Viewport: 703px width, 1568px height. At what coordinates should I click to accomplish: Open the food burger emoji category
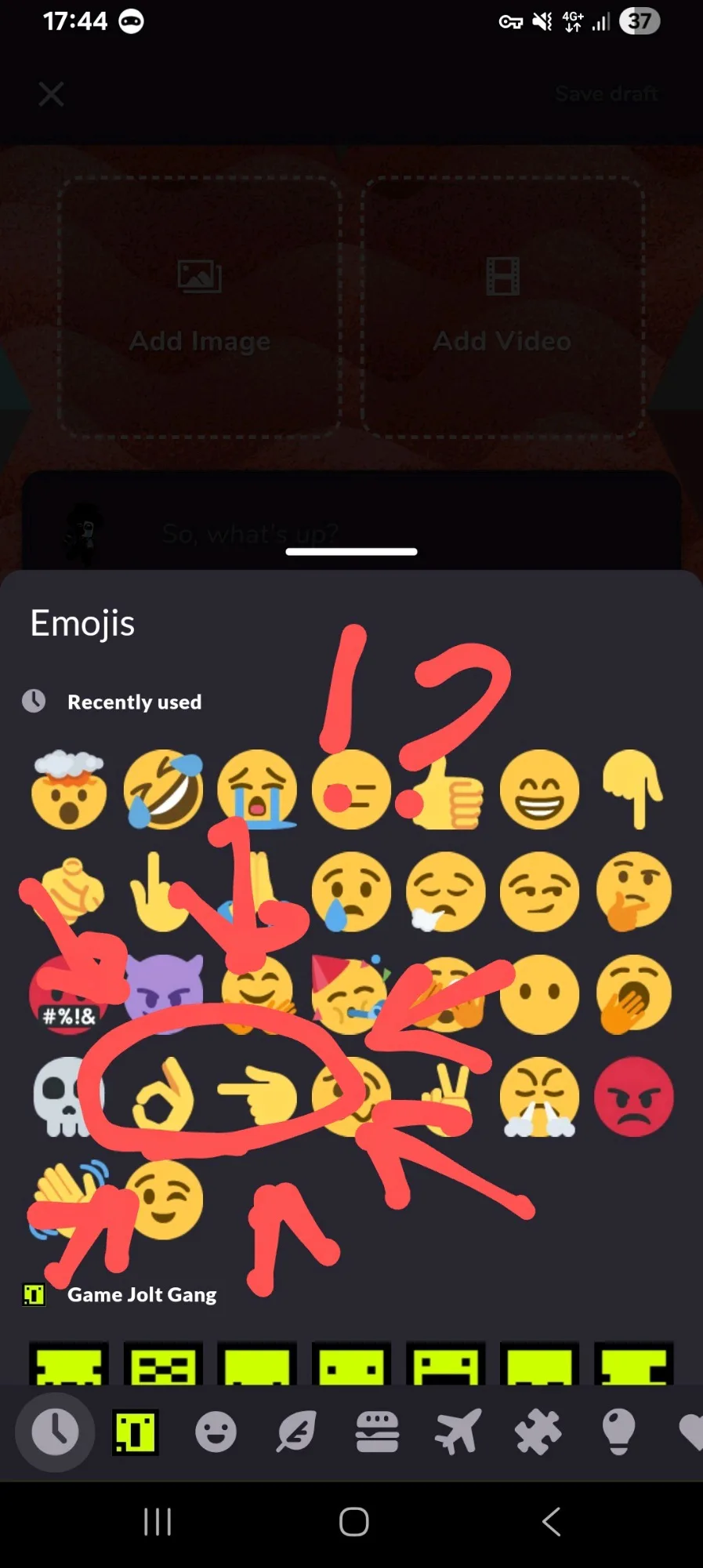377,1432
